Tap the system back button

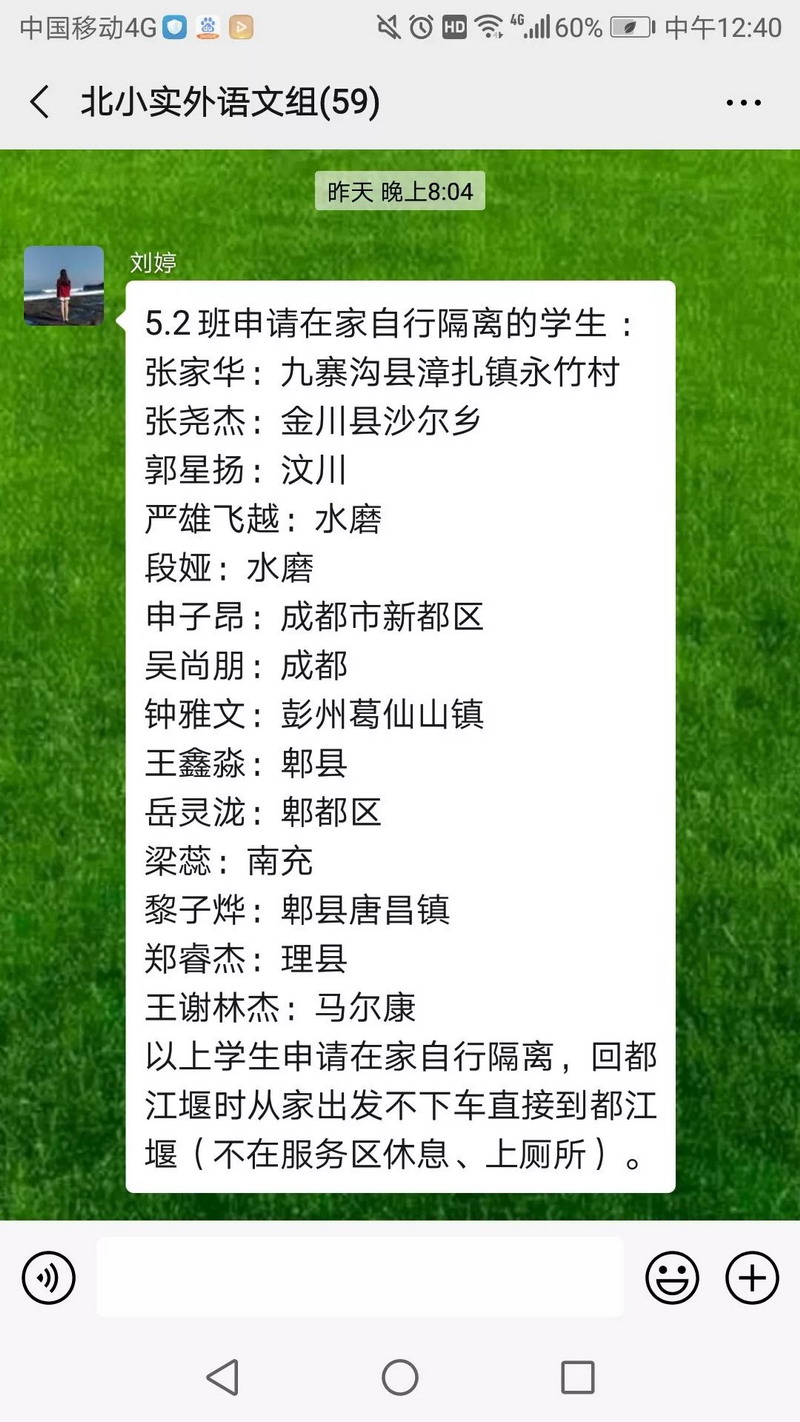point(222,1377)
